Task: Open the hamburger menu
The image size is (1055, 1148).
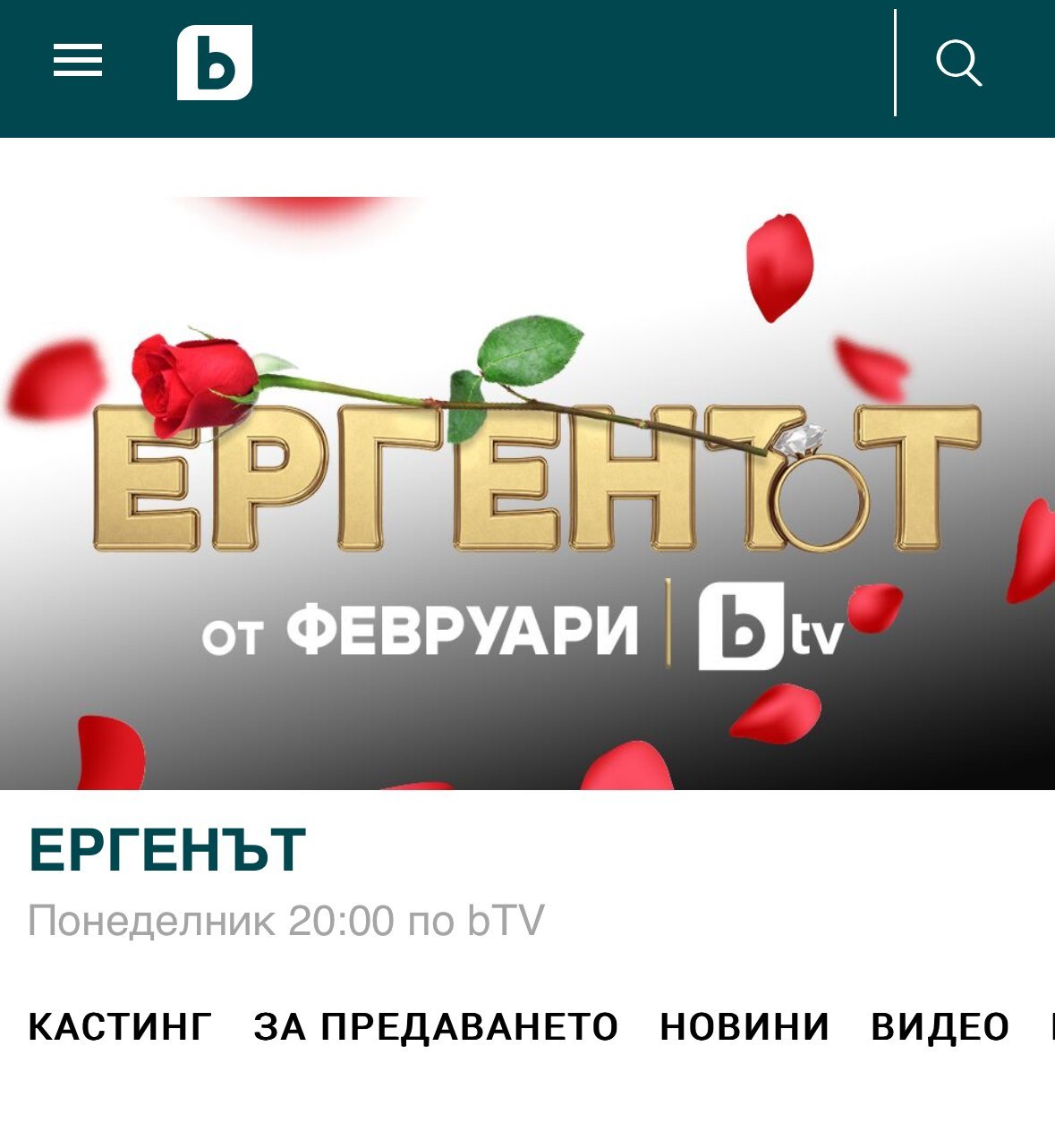Action: [78, 60]
